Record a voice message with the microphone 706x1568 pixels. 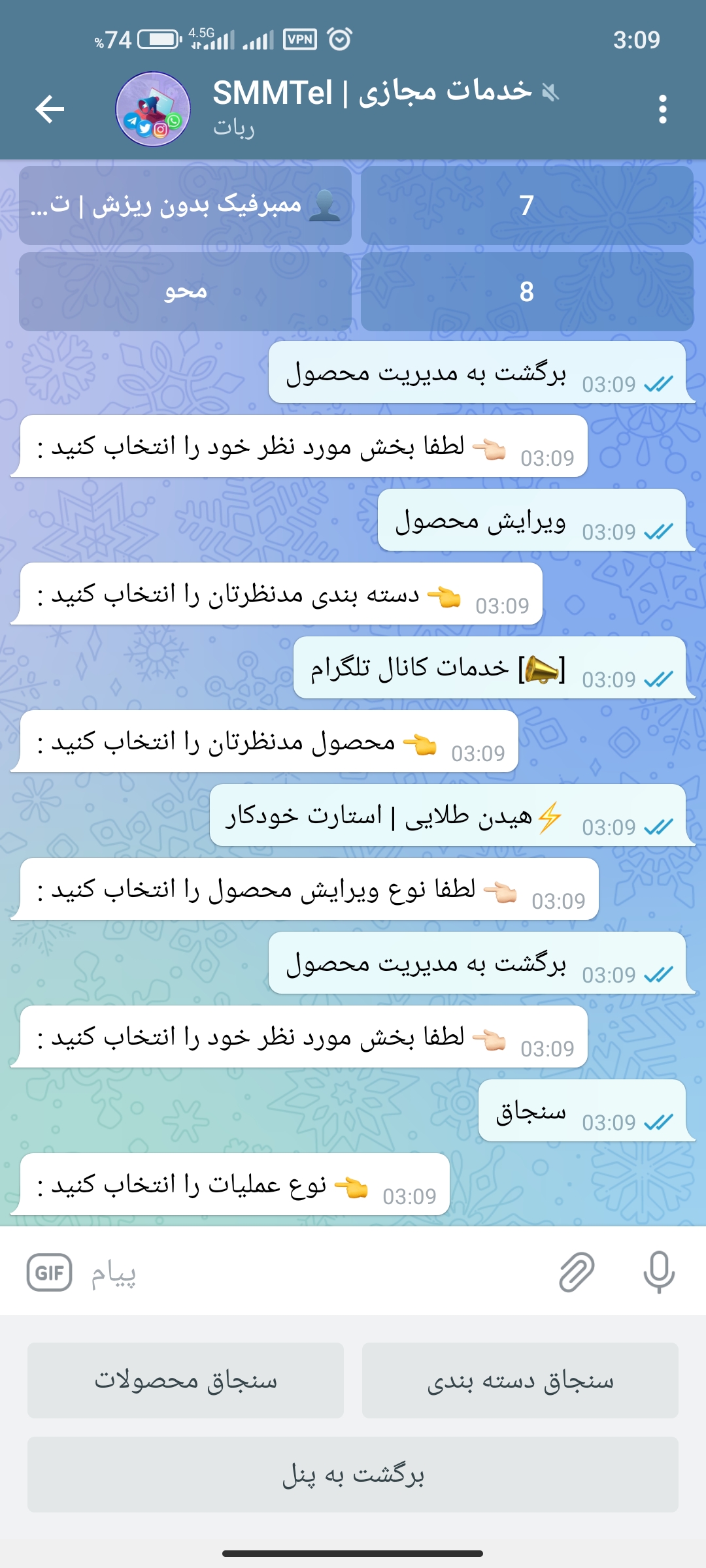point(658,1273)
